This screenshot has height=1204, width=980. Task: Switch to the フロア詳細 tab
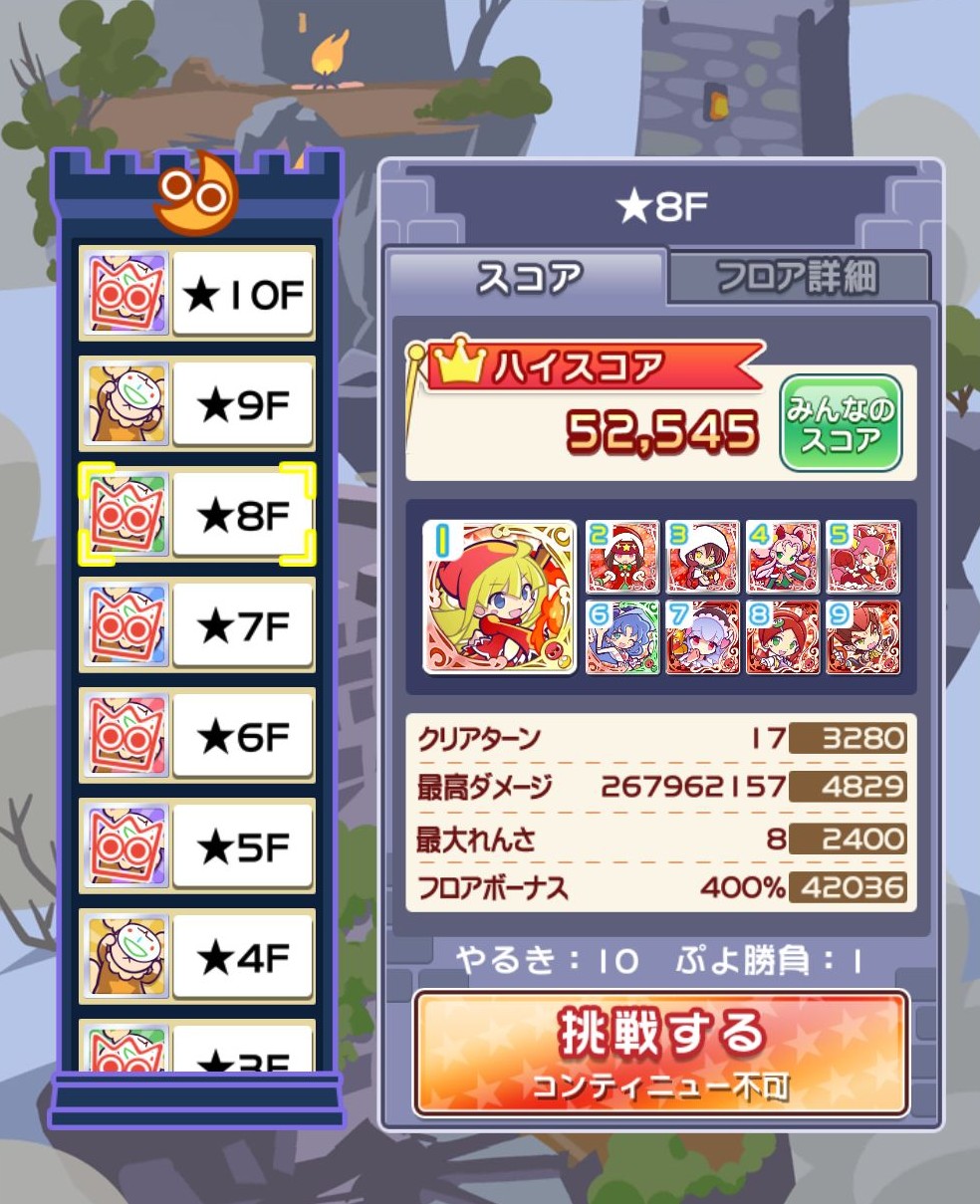click(x=797, y=278)
